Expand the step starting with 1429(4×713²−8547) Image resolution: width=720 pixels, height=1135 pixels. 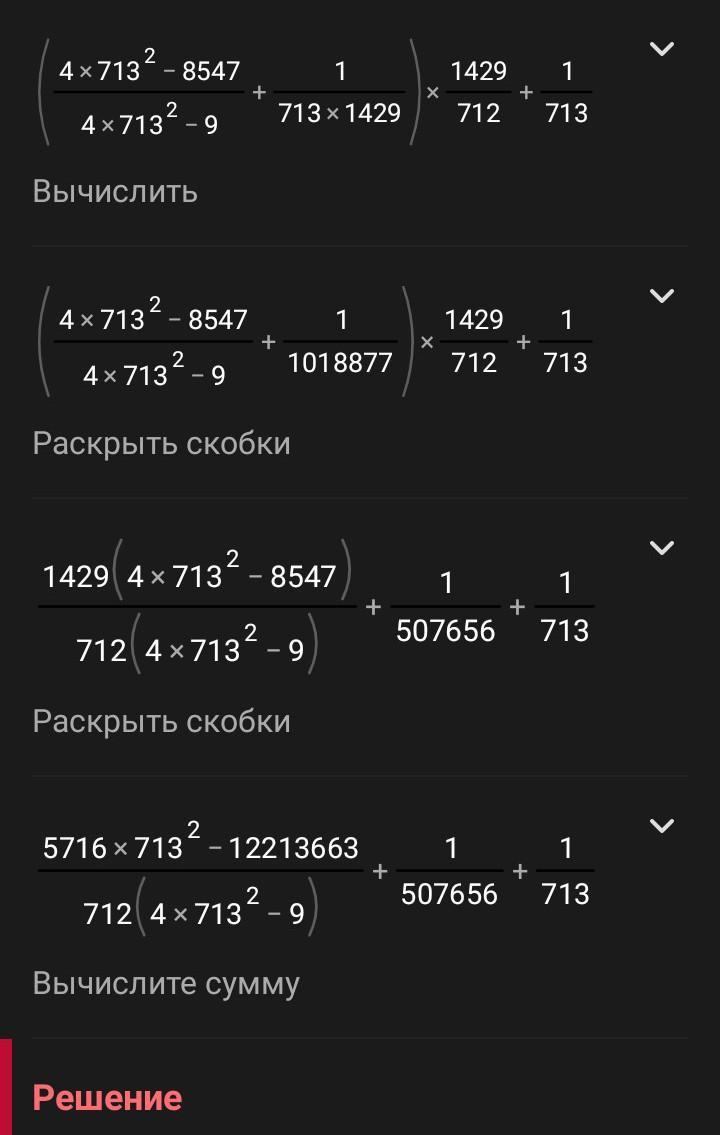point(661,547)
